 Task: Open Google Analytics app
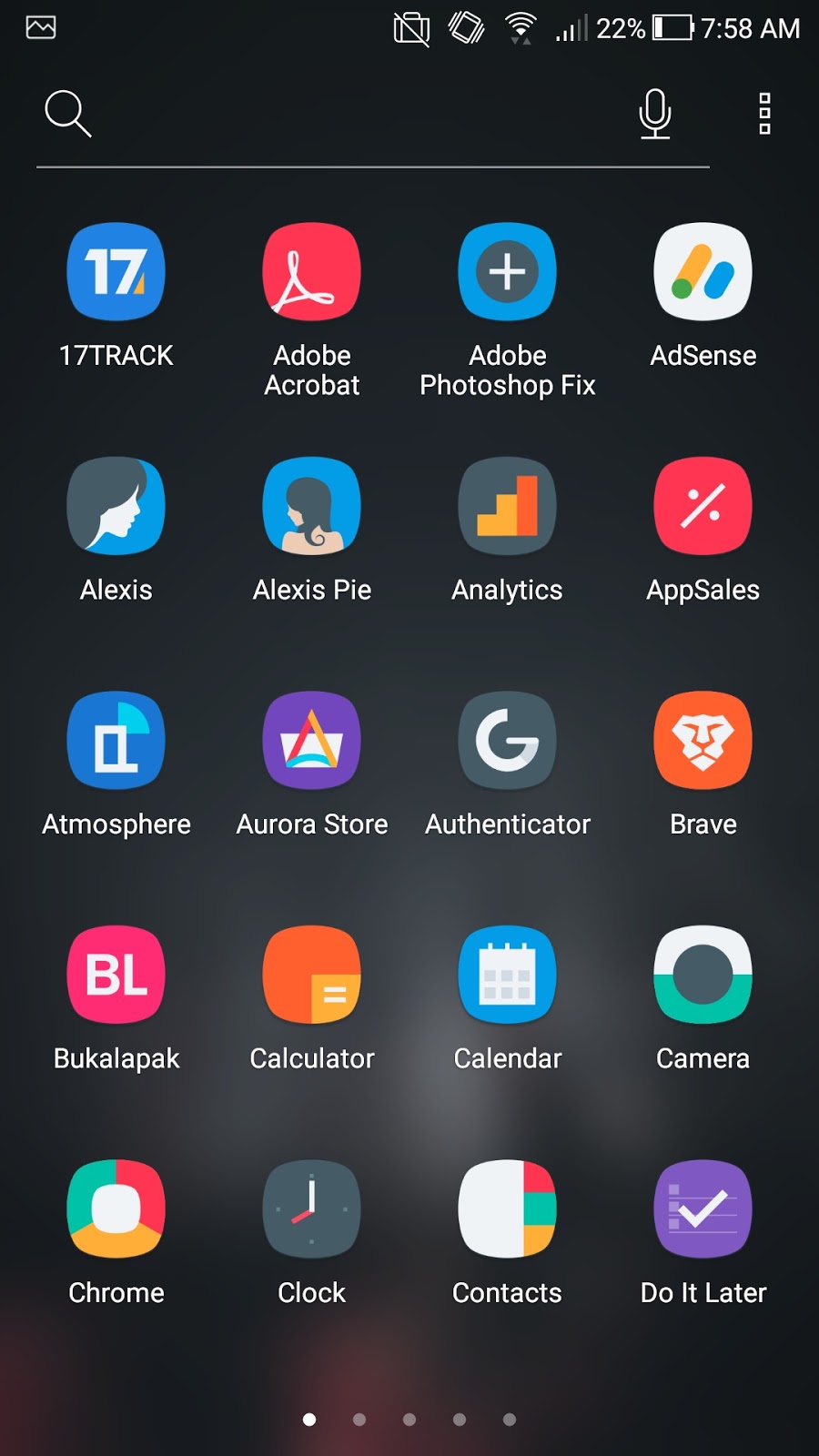[507, 506]
